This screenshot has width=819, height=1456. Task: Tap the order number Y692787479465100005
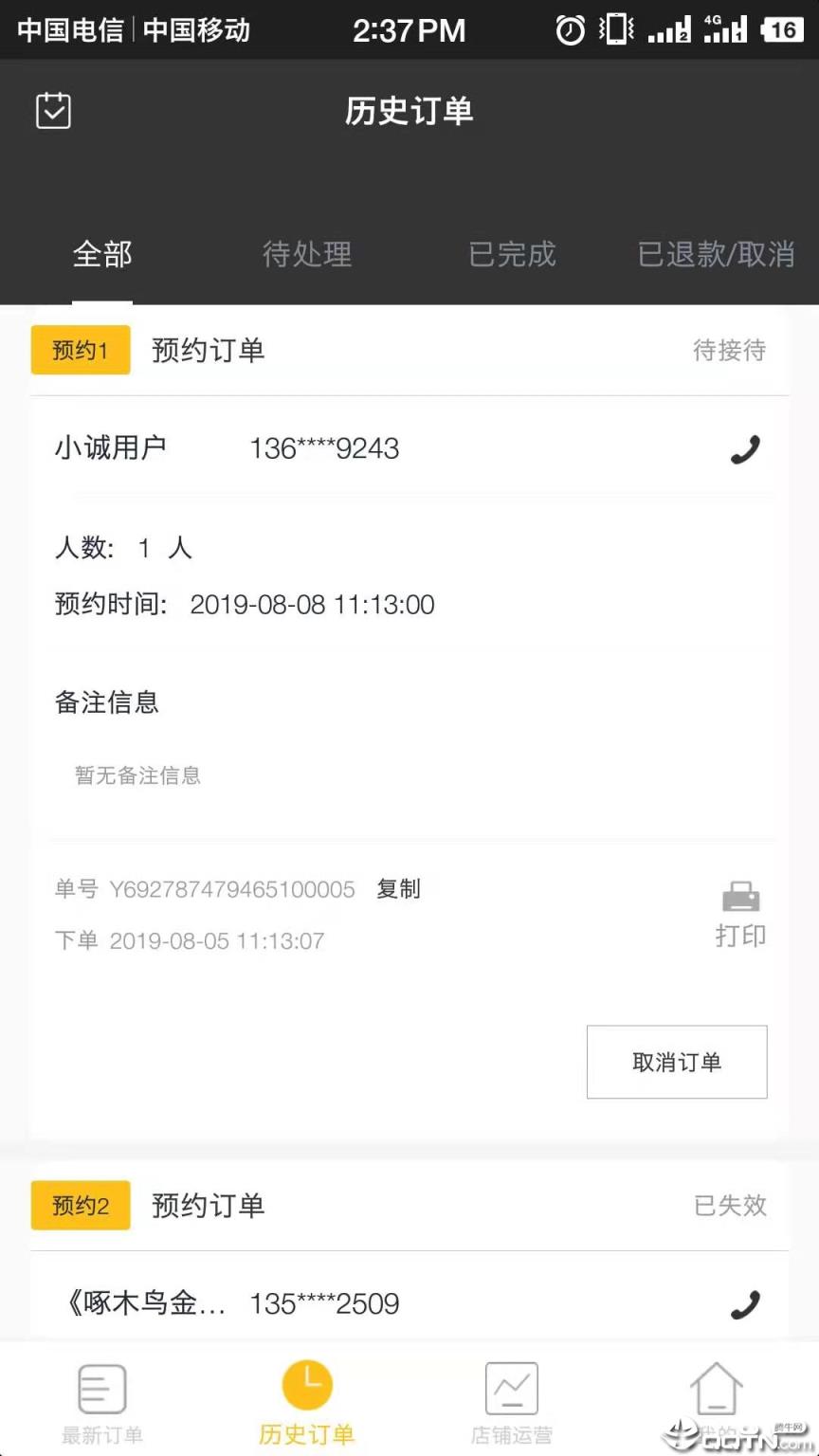[x=233, y=889]
